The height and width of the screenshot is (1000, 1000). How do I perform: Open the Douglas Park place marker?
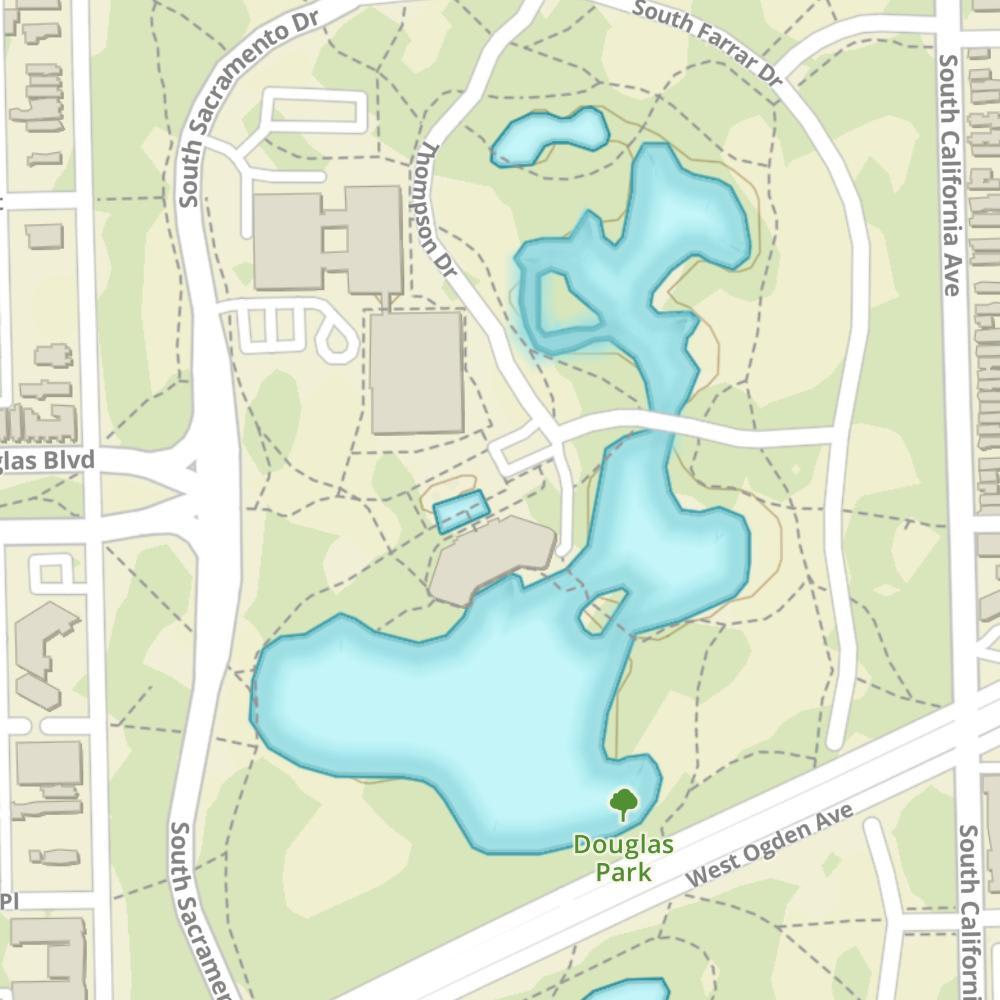tap(624, 803)
